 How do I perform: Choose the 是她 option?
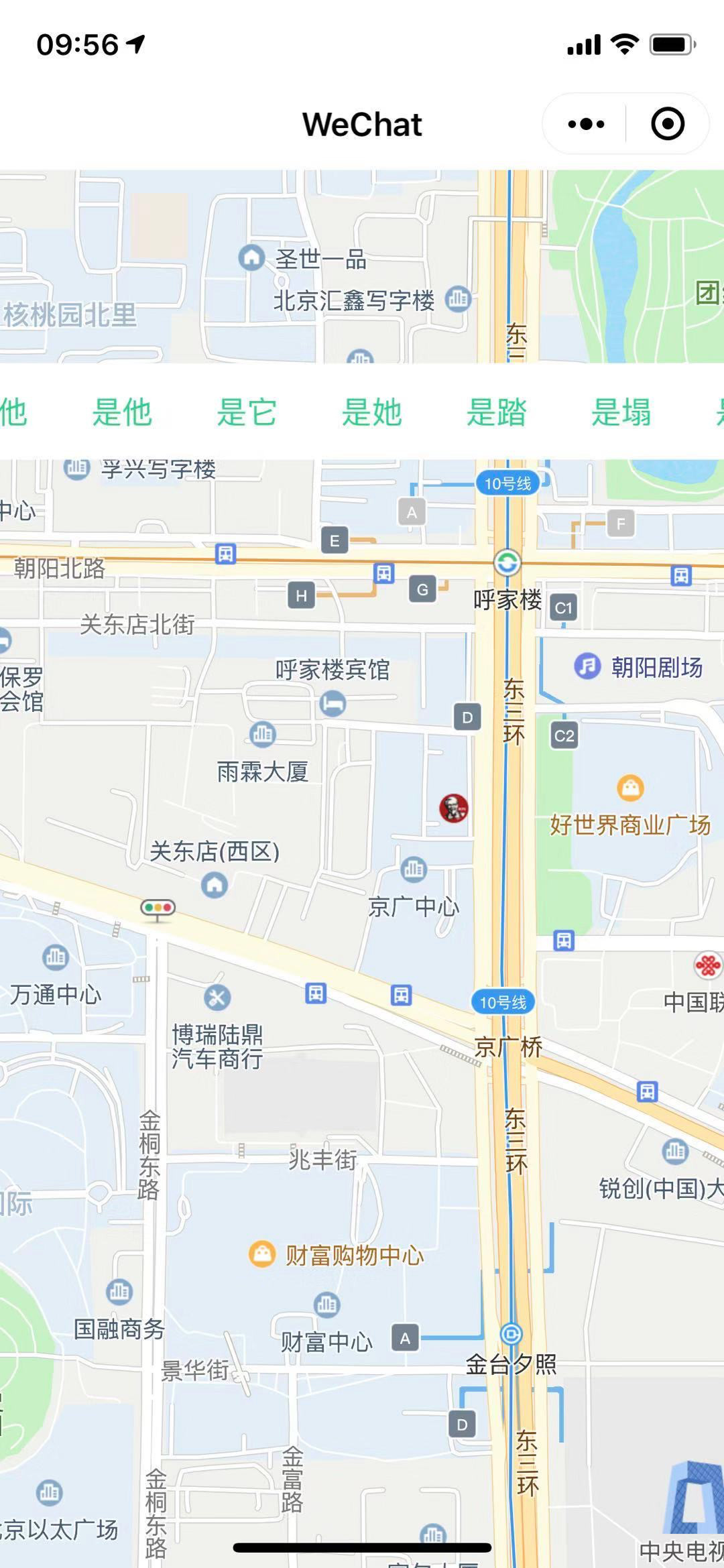click(x=371, y=412)
